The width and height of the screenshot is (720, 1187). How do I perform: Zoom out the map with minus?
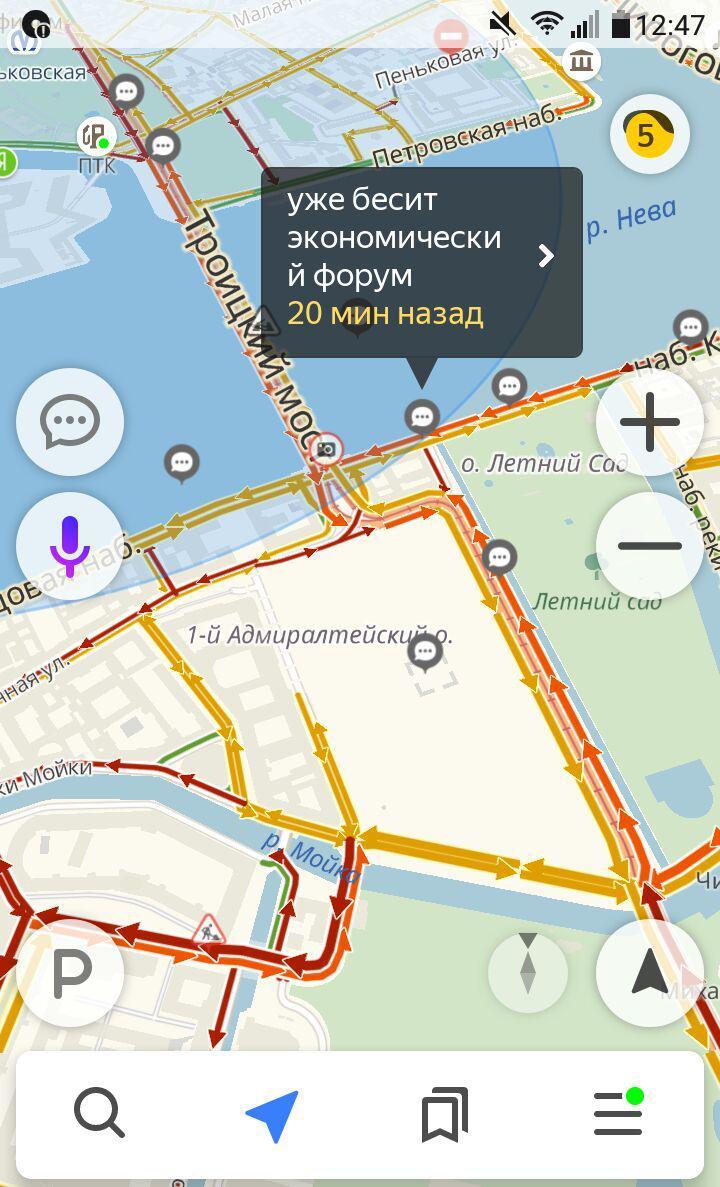pos(650,546)
